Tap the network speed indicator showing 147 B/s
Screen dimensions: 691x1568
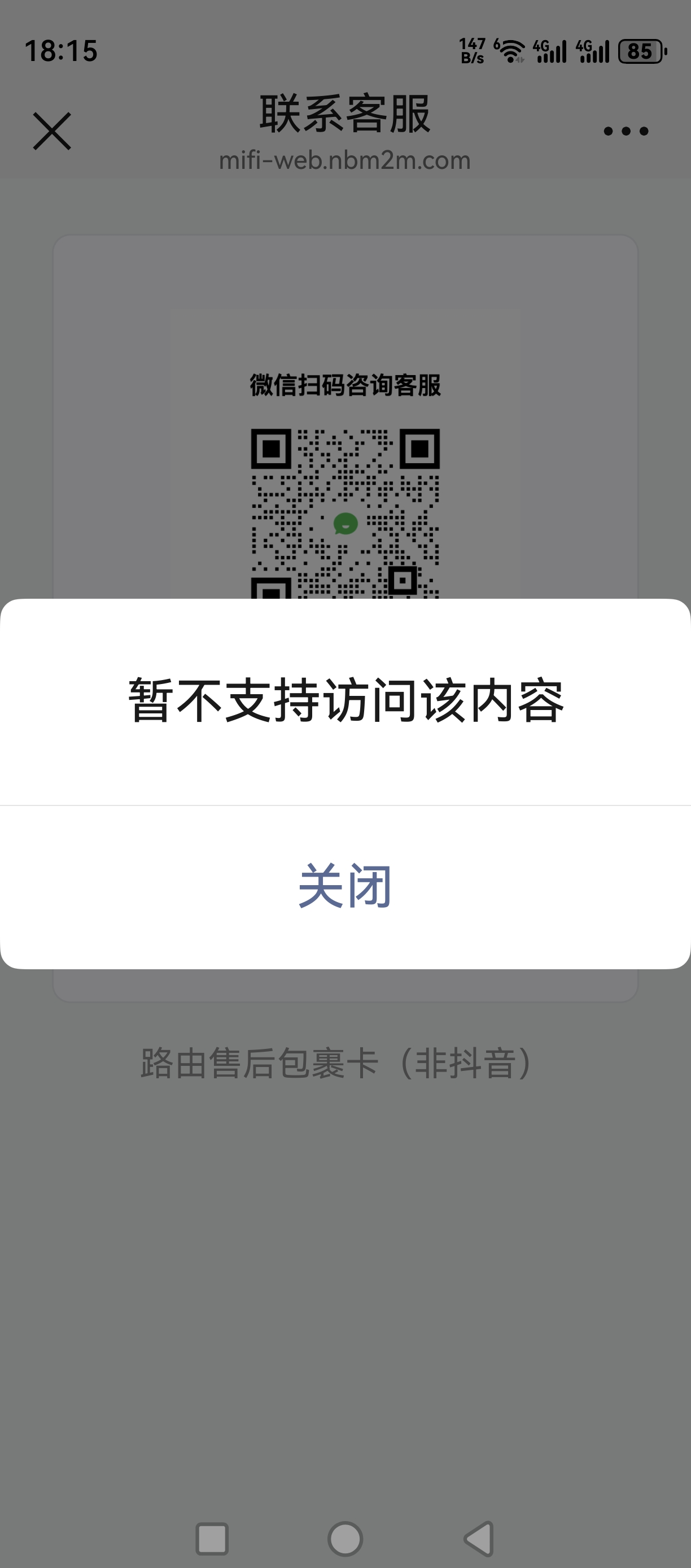(x=471, y=50)
